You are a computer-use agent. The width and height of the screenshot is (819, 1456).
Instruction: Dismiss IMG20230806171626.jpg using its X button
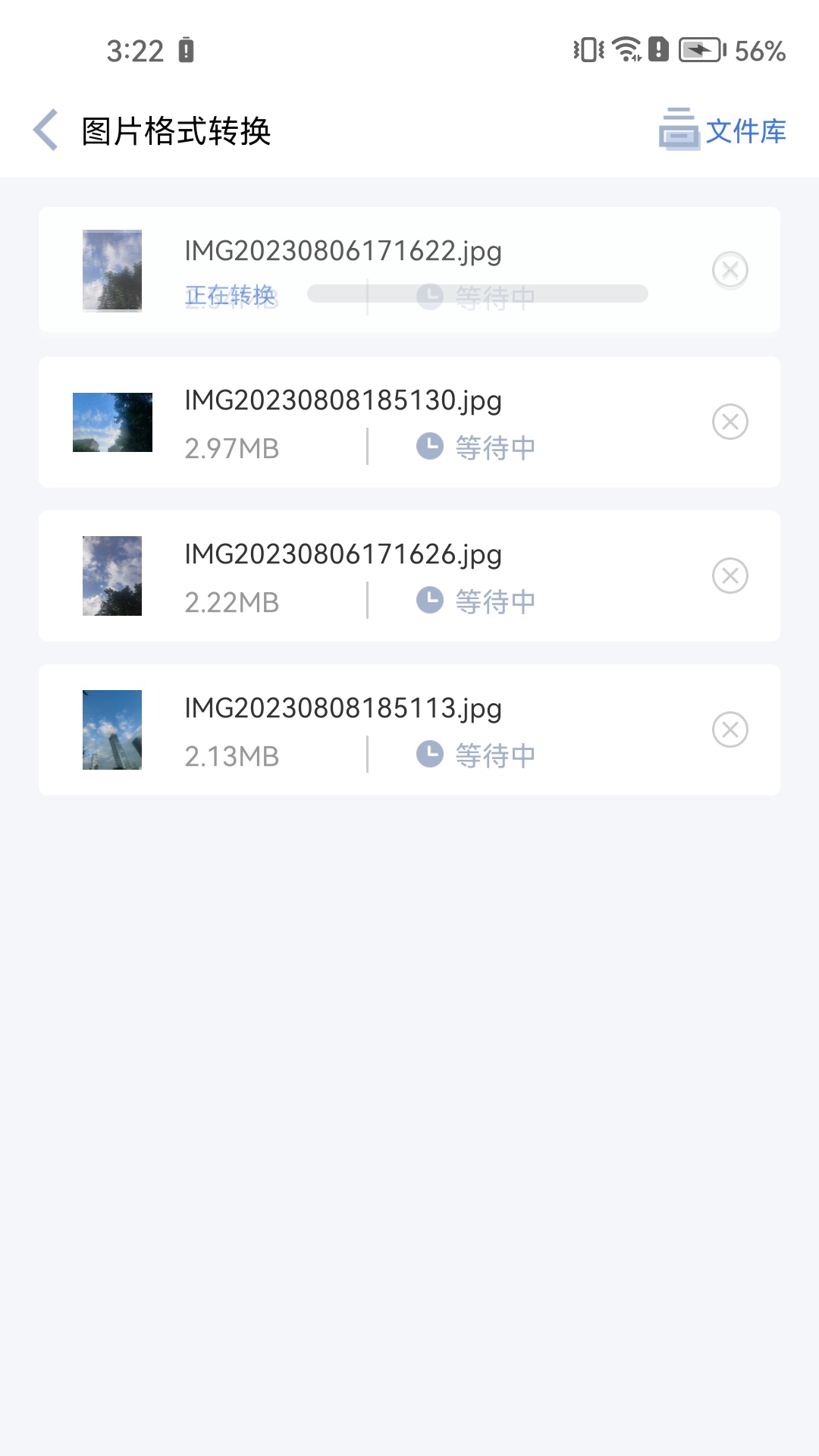click(730, 576)
